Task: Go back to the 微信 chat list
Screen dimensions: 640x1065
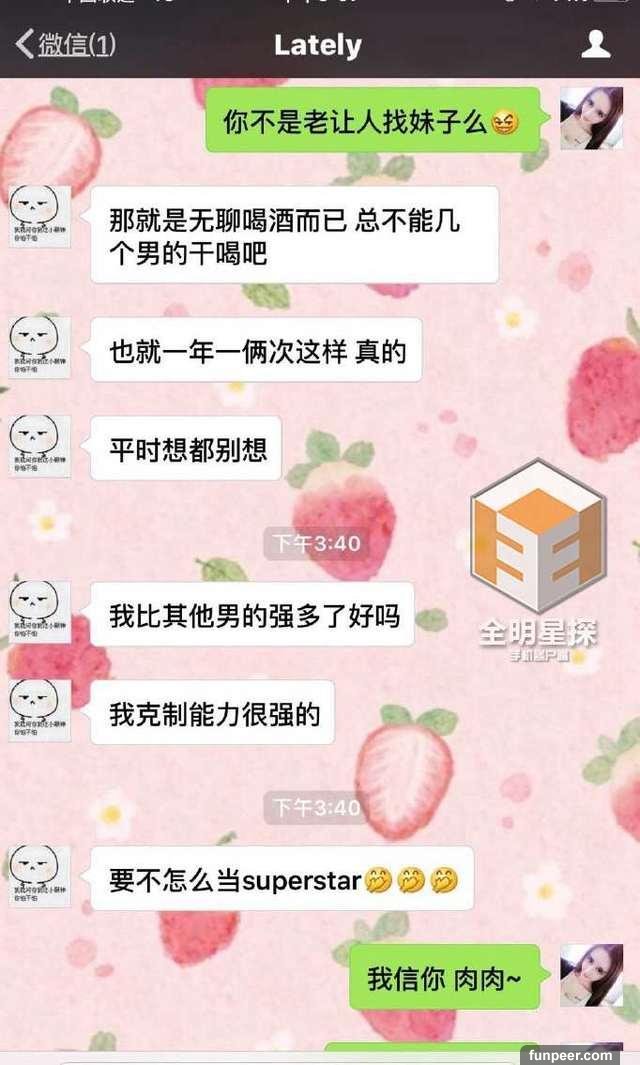Action: pos(65,45)
